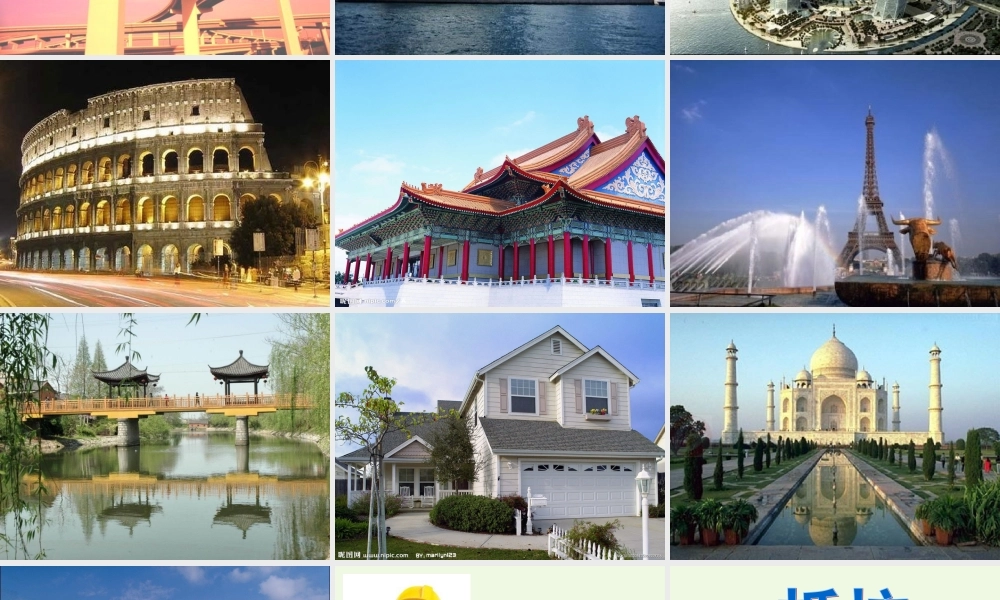Open the red-pillared Chinese palace photo

click(x=500, y=183)
